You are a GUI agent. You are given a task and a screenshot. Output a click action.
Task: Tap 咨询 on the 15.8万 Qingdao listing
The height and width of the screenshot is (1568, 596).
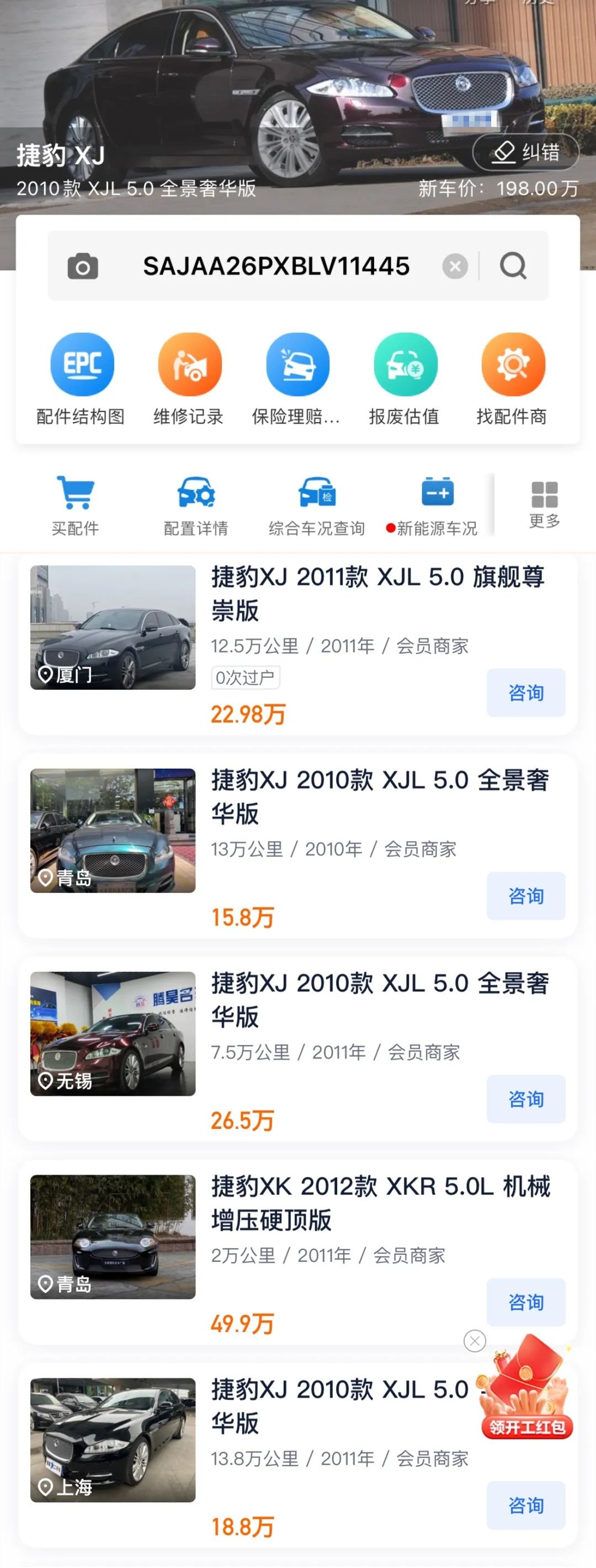coord(526,896)
